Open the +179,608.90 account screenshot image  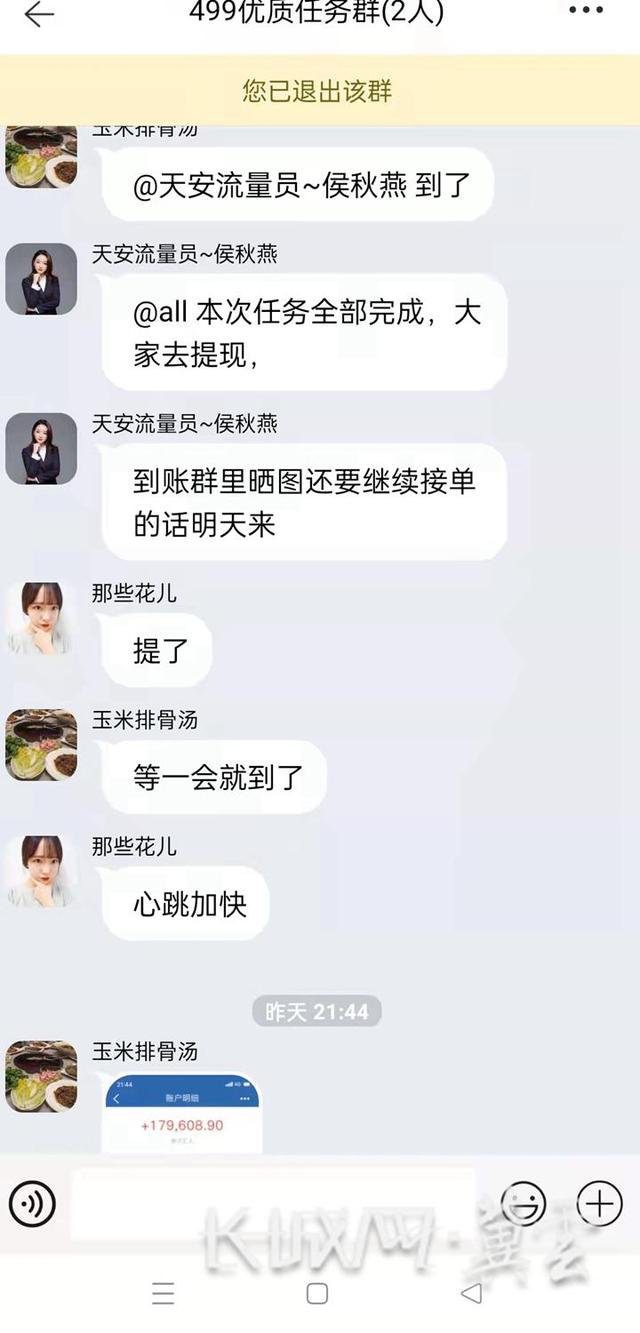pos(182,1113)
